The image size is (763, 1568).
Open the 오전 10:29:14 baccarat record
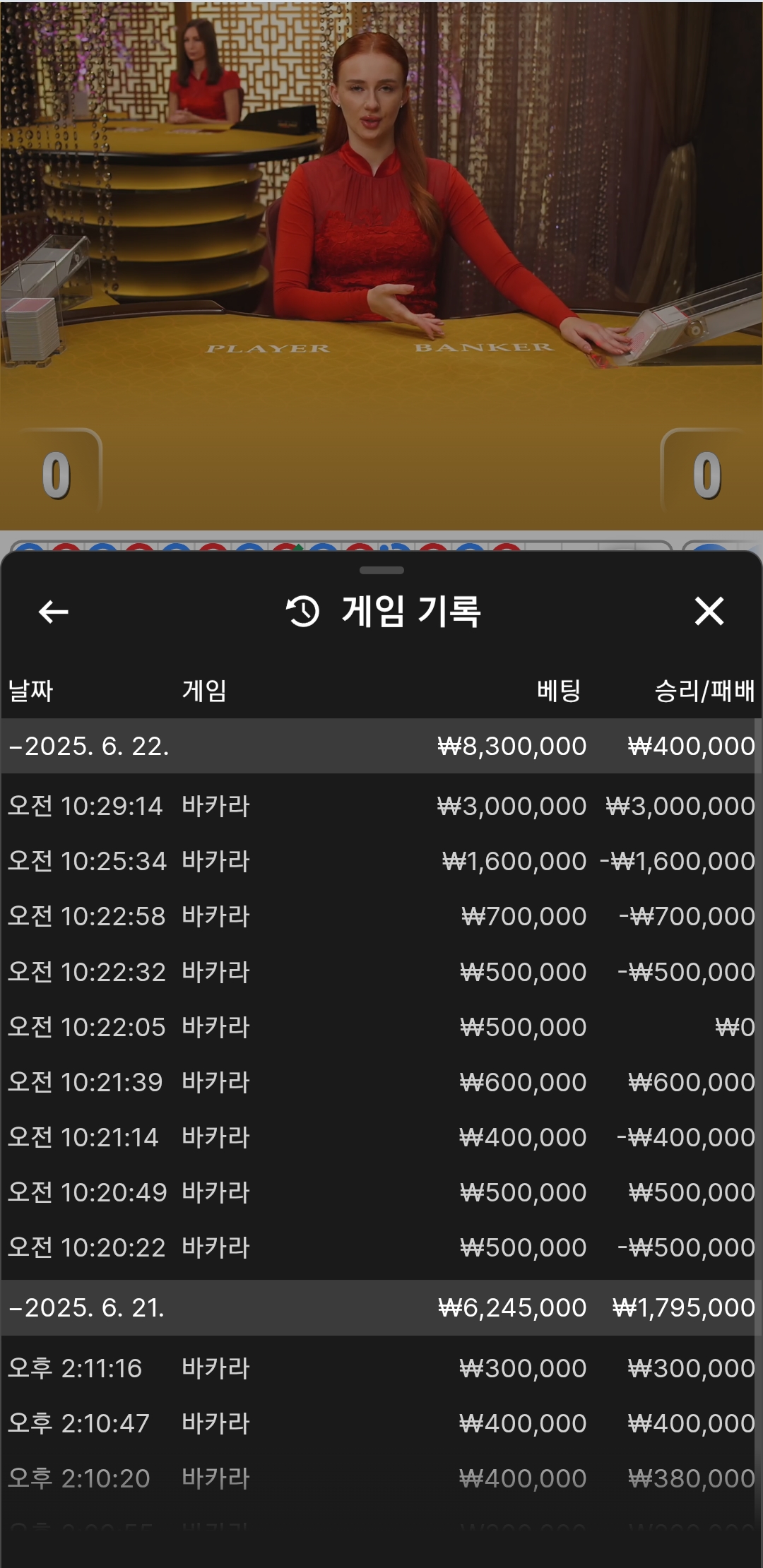coord(381,807)
